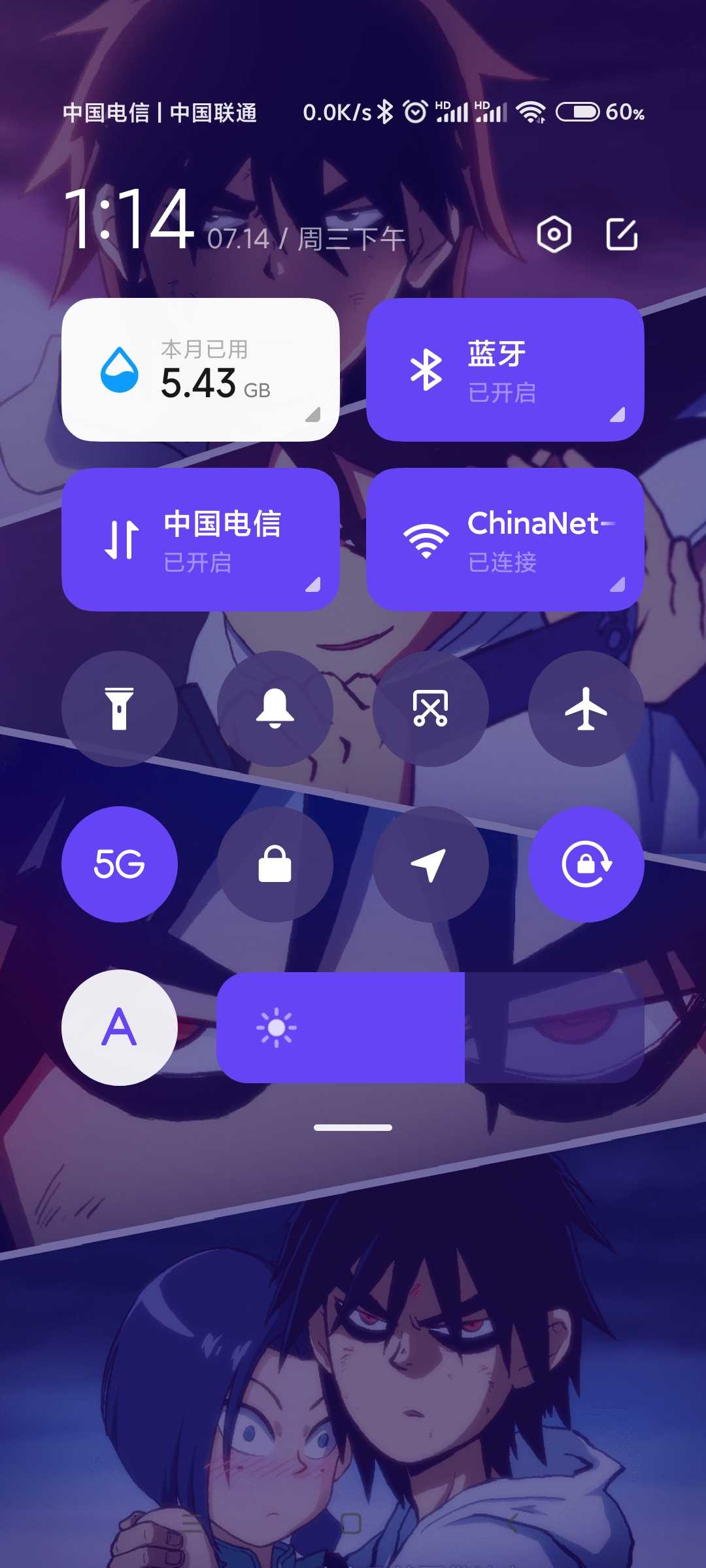Toggle the 5G network button
706x1568 pixels.
[x=120, y=864]
